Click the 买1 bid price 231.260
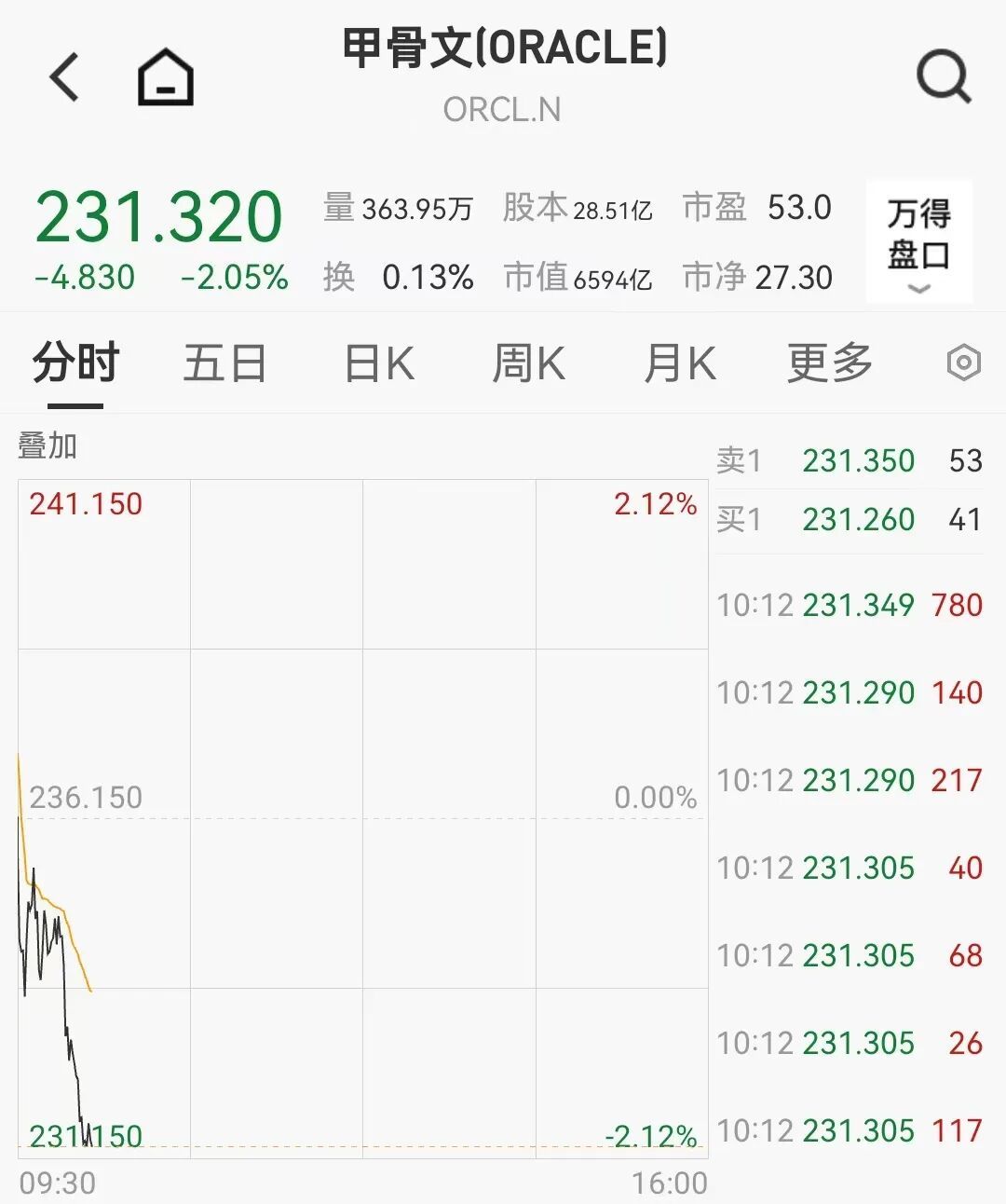 click(x=858, y=519)
